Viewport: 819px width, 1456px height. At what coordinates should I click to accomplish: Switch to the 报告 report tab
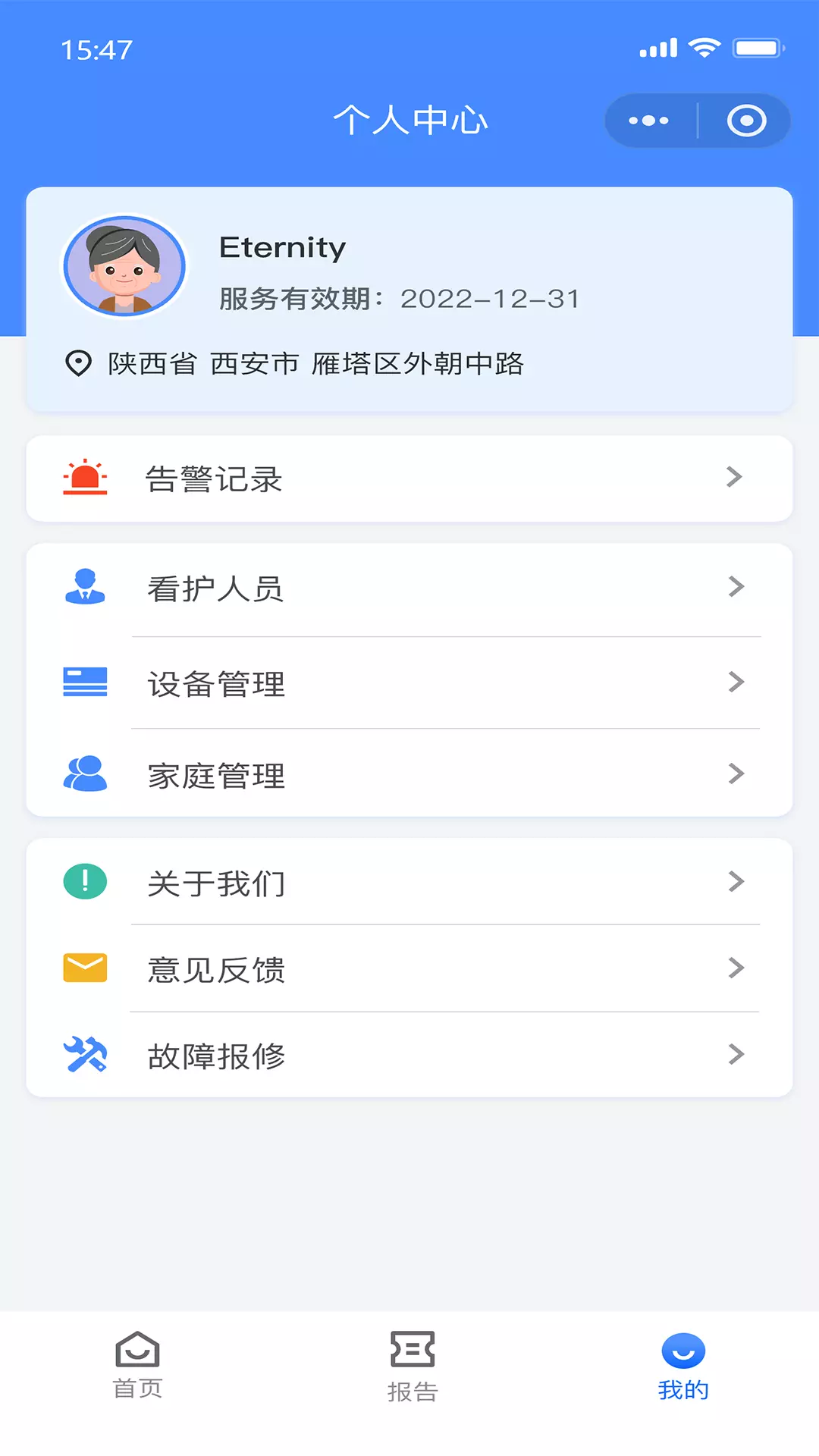pos(412,1367)
